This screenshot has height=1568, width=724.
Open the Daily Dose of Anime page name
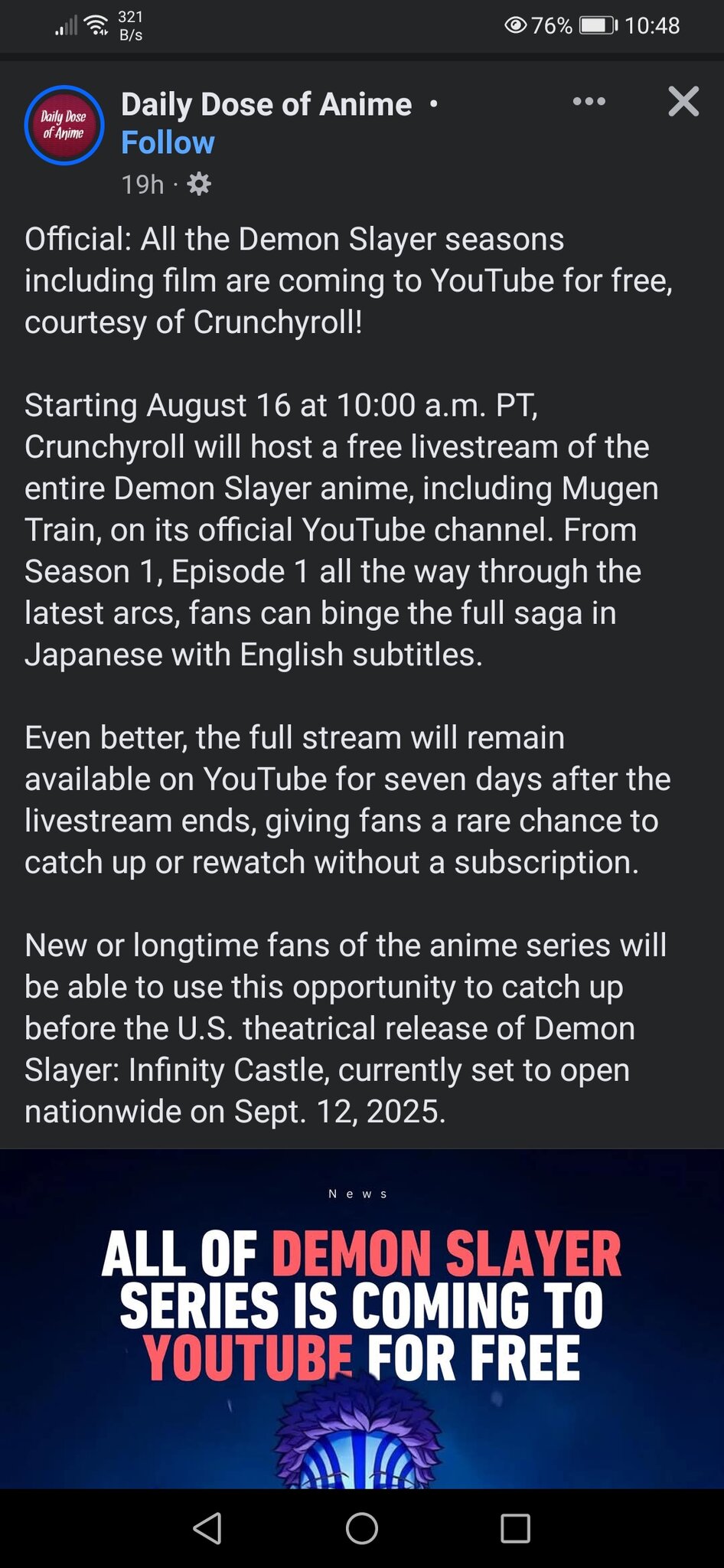[266, 104]
